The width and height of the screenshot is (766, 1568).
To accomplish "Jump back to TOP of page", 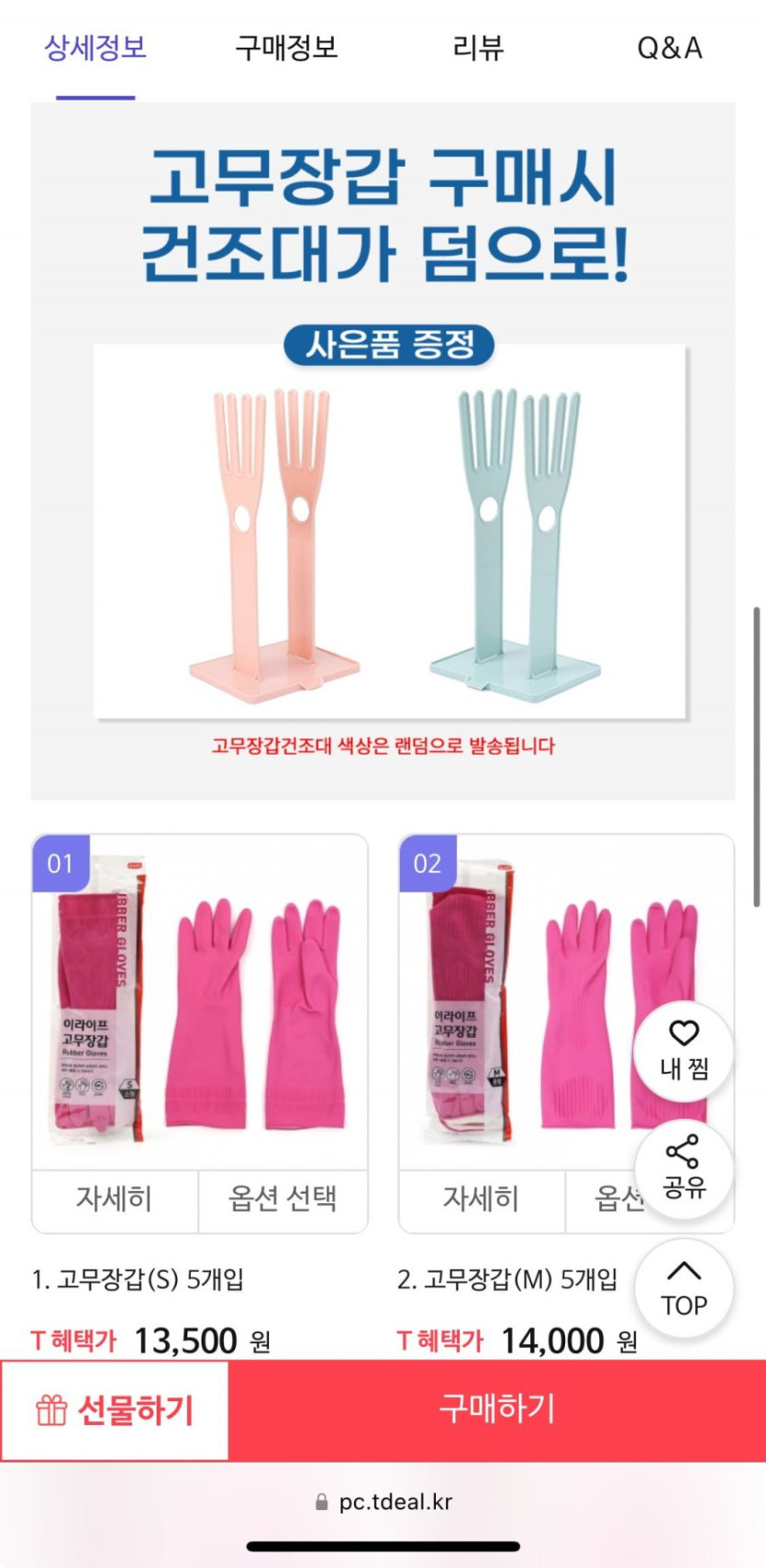I will pos(683,1287).
